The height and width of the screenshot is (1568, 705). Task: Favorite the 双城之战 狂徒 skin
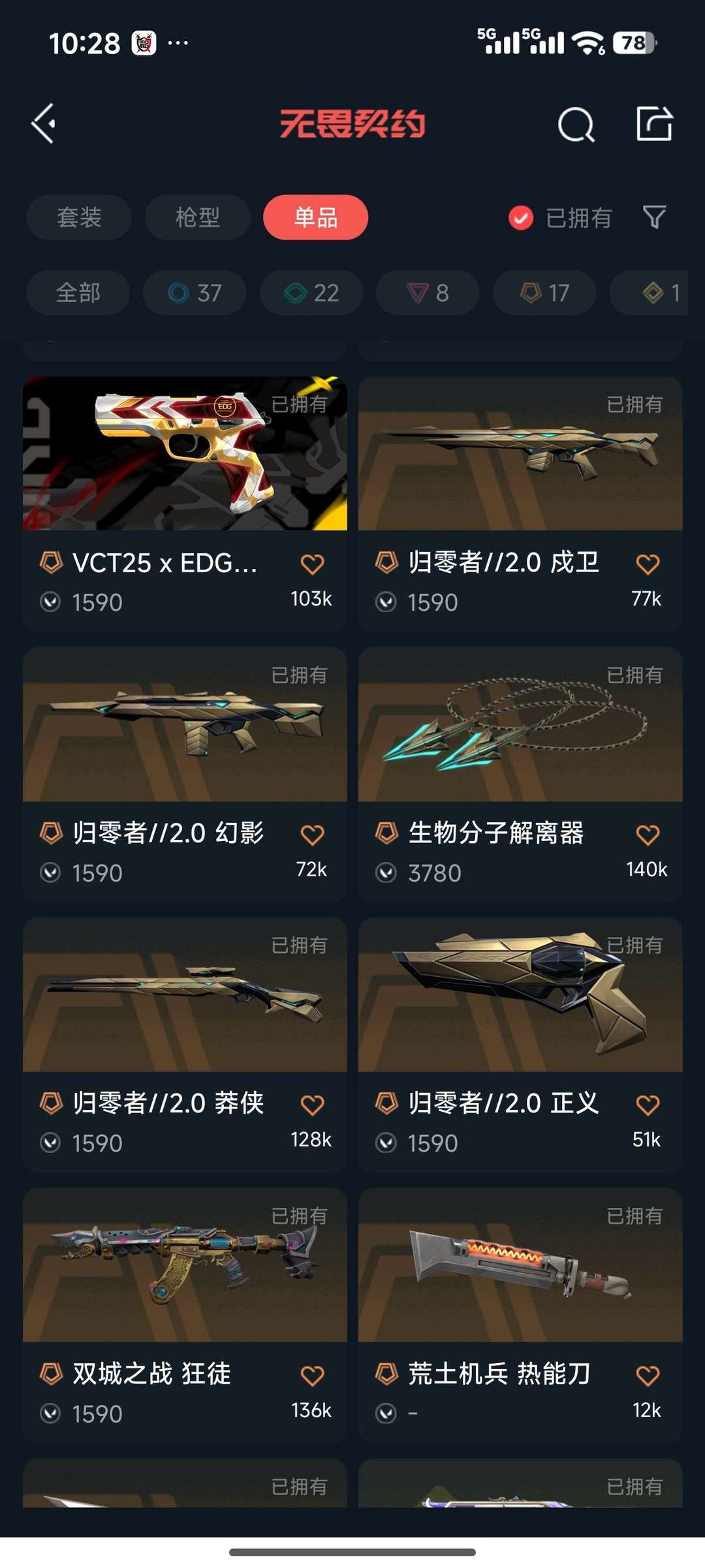pyautogui.click(x=312, y=1376)
